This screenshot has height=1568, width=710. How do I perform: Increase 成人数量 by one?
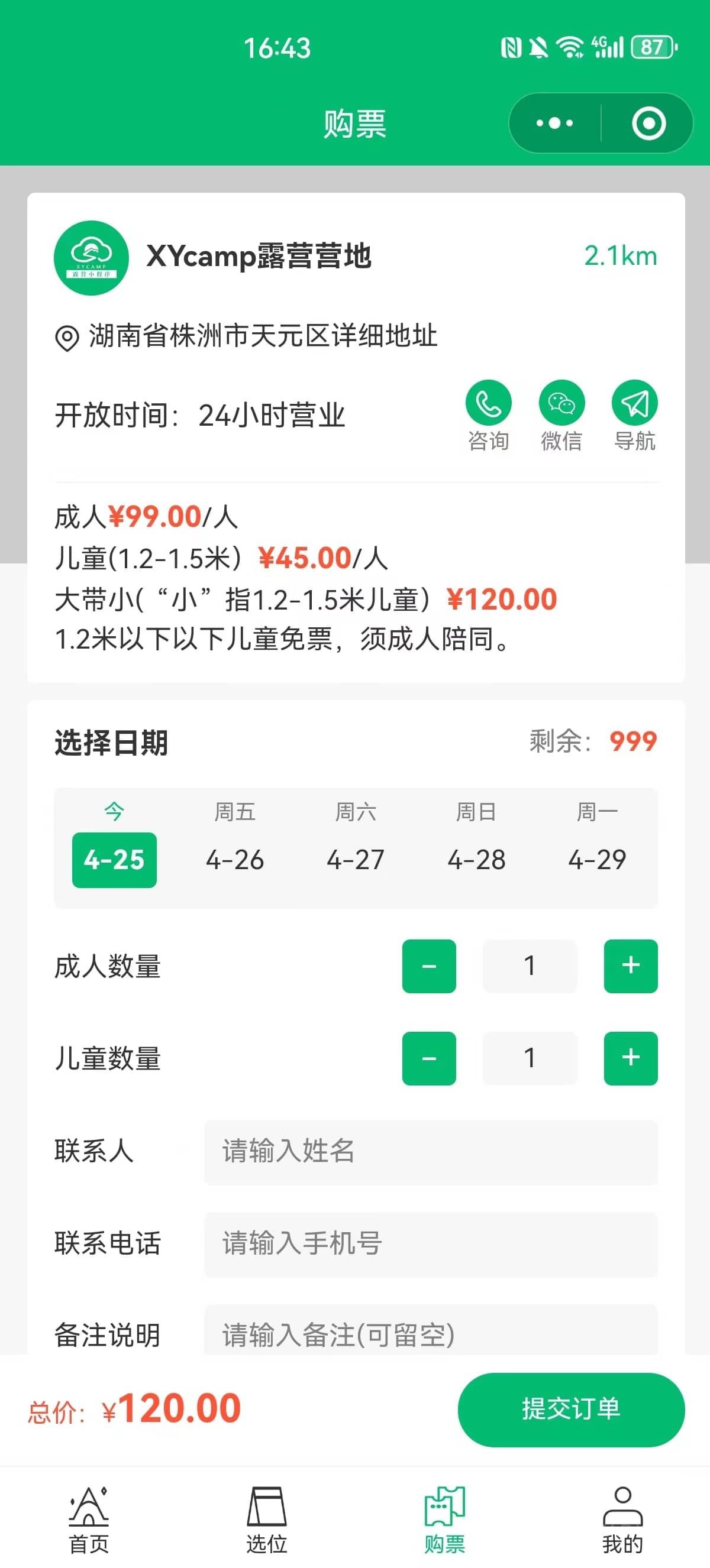630,966
